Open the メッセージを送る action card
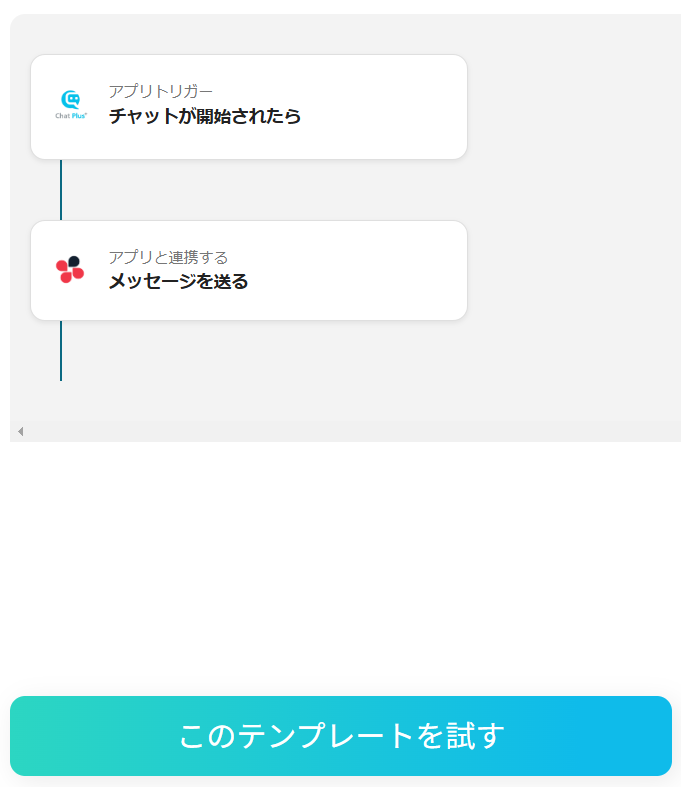The height and width of the screenshot is (787, 681). tap(248, 271)
